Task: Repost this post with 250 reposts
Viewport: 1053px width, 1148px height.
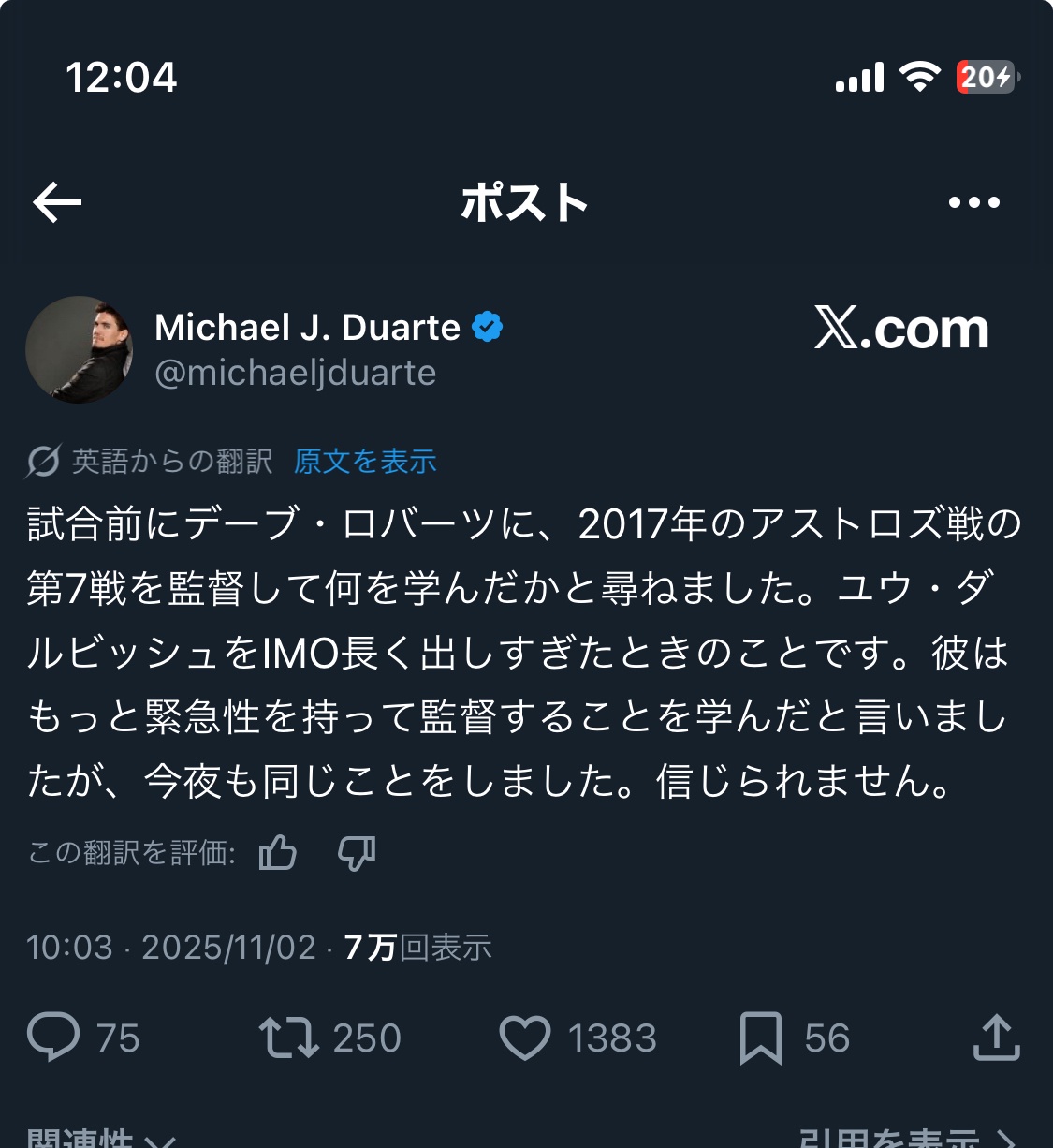Action: (x=289, y=1038)
